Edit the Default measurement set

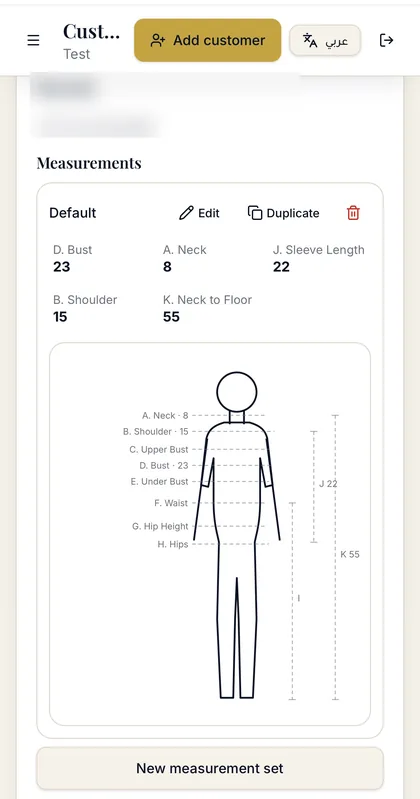(199, 213)
